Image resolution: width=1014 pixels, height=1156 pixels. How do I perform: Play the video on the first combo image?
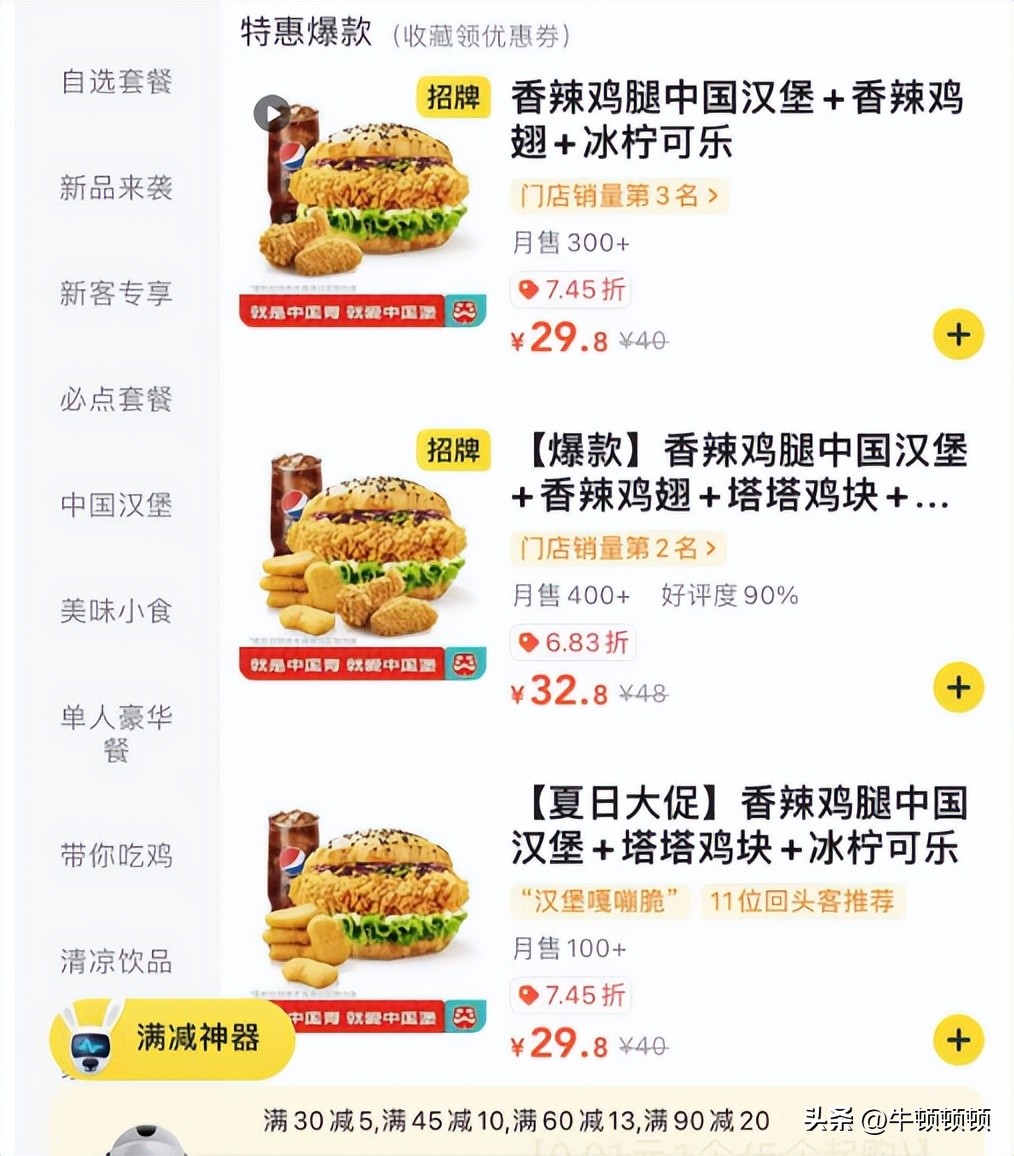[x=272, y=113]
